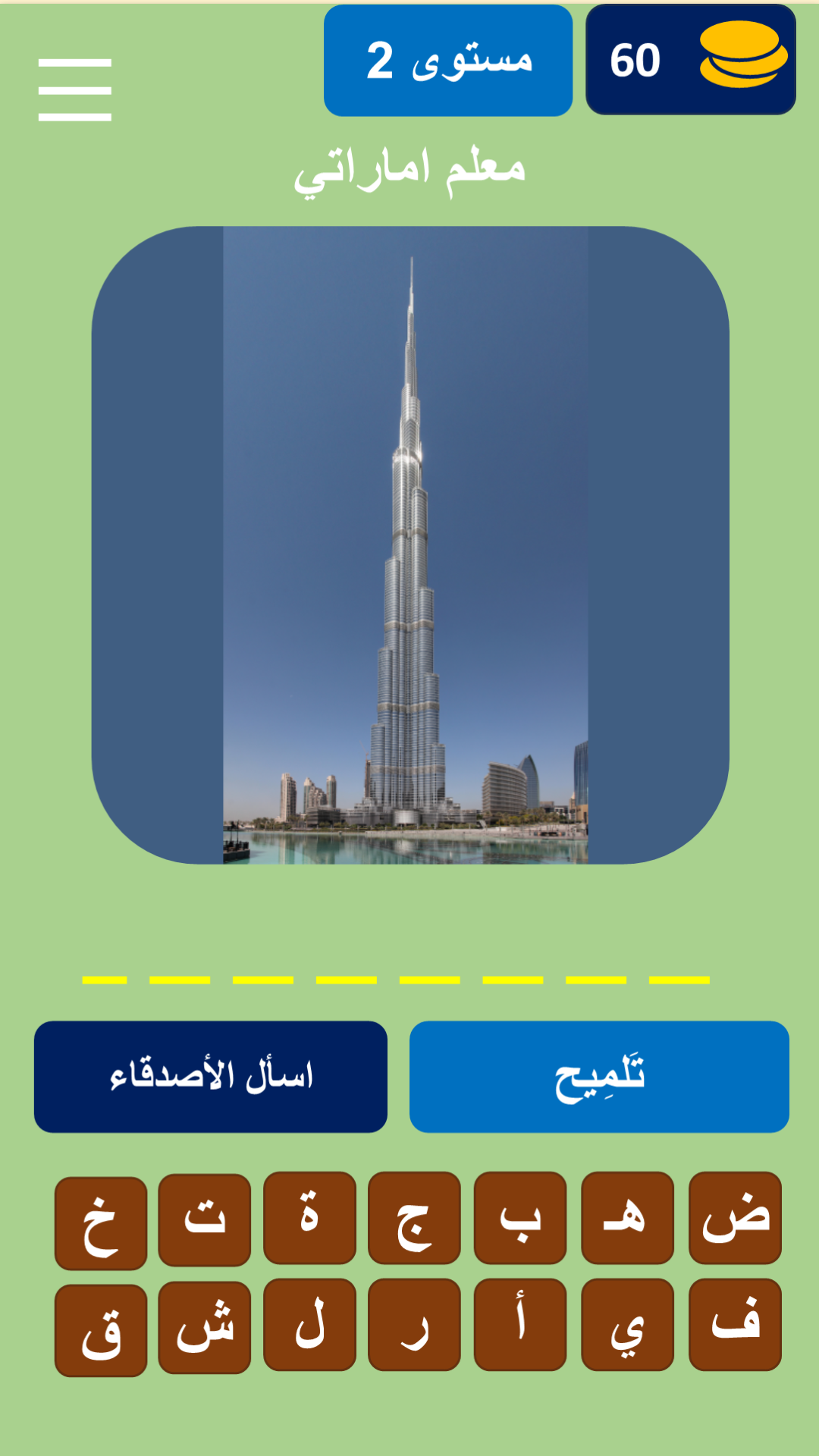Pick the letter ض tile
The image size is (819, 1456).
(x=735, y=1217)
